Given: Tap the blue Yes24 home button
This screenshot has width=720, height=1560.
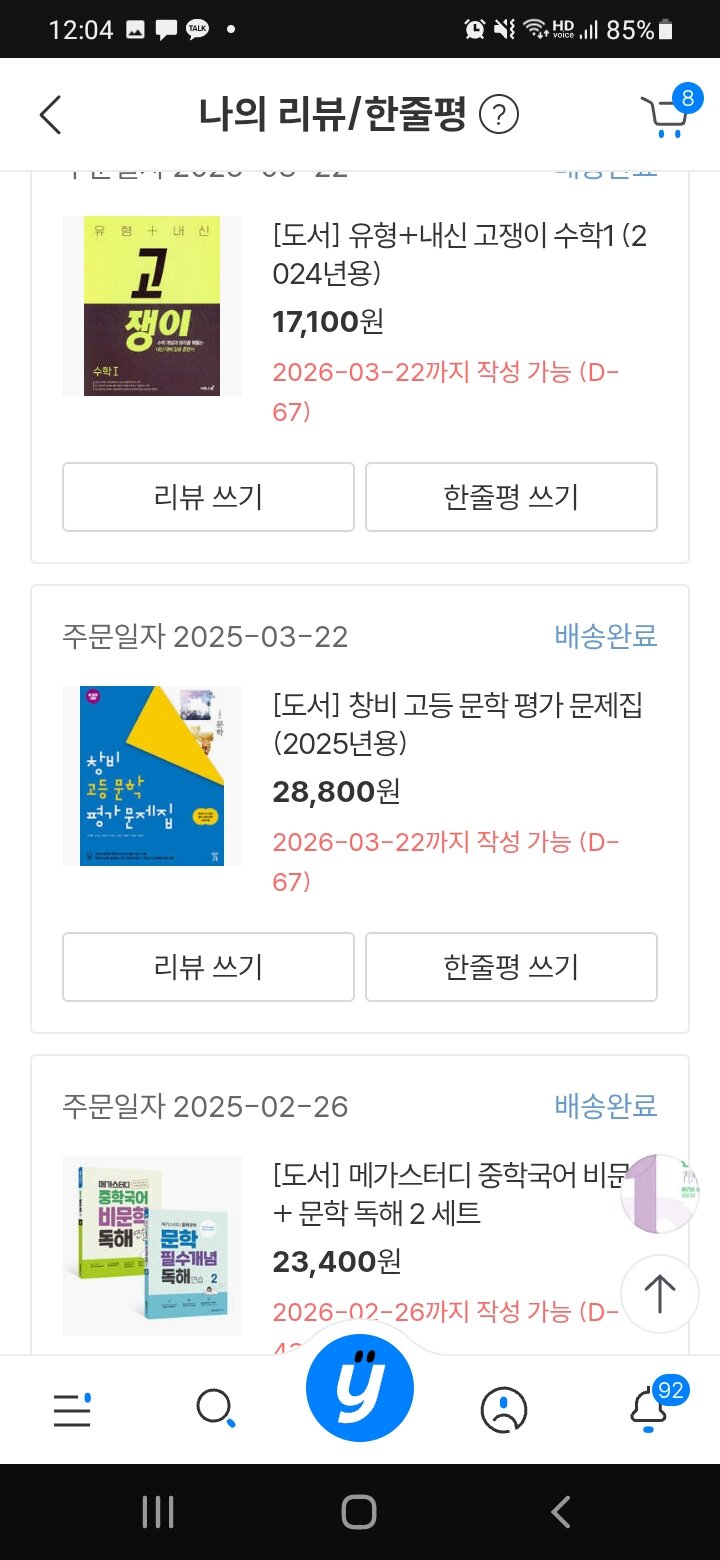Looking at the screenshot, I should [360, 1390].
